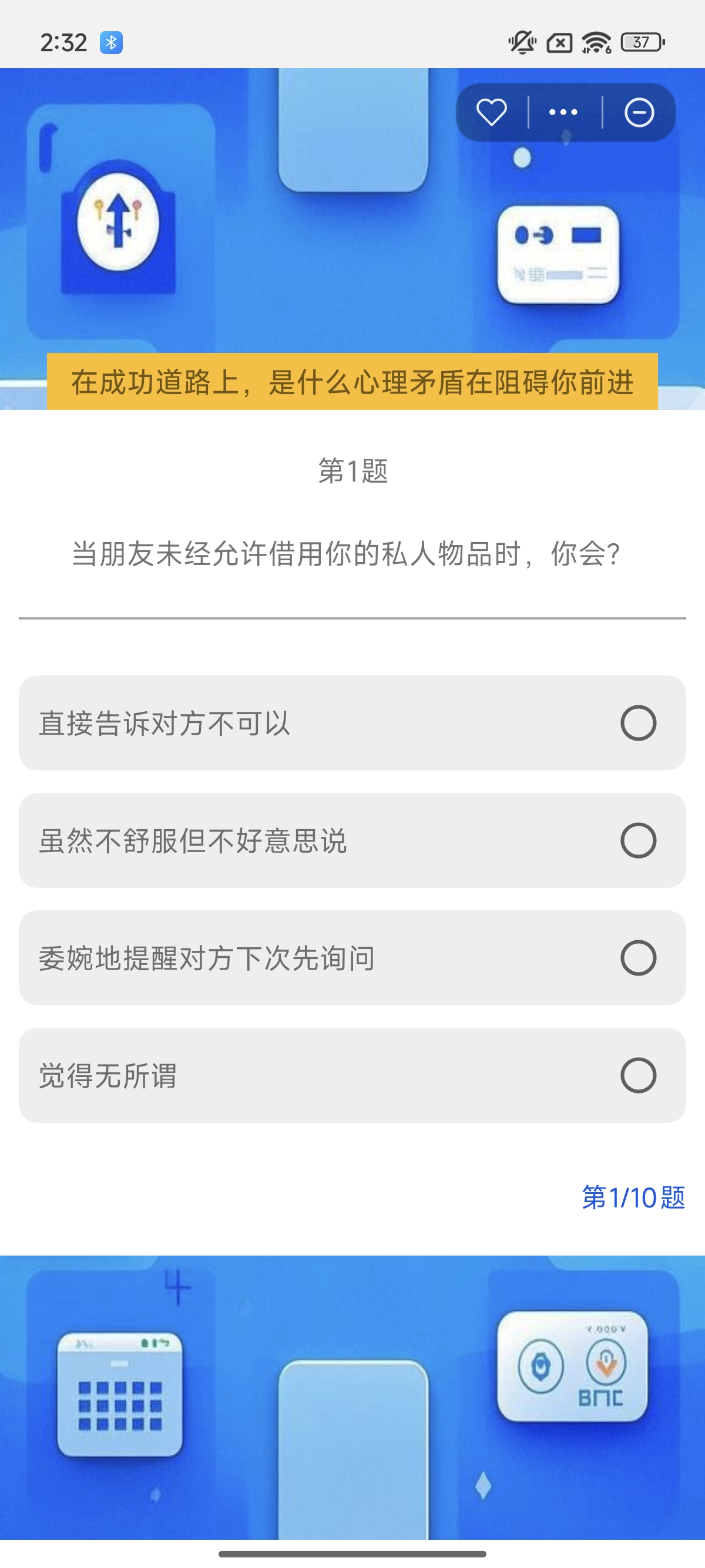Select the answer 直接告诉对方不可以
The image size is (705, 1568).
pos(352,722)
